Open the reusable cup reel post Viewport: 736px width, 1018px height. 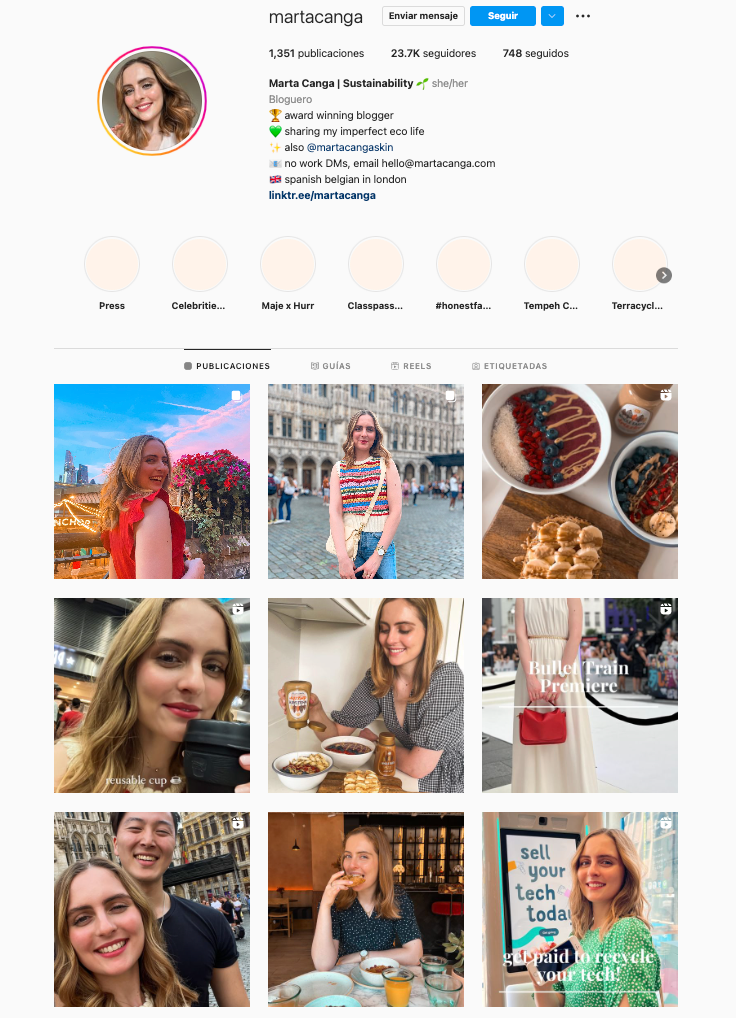tap(152, 695)
